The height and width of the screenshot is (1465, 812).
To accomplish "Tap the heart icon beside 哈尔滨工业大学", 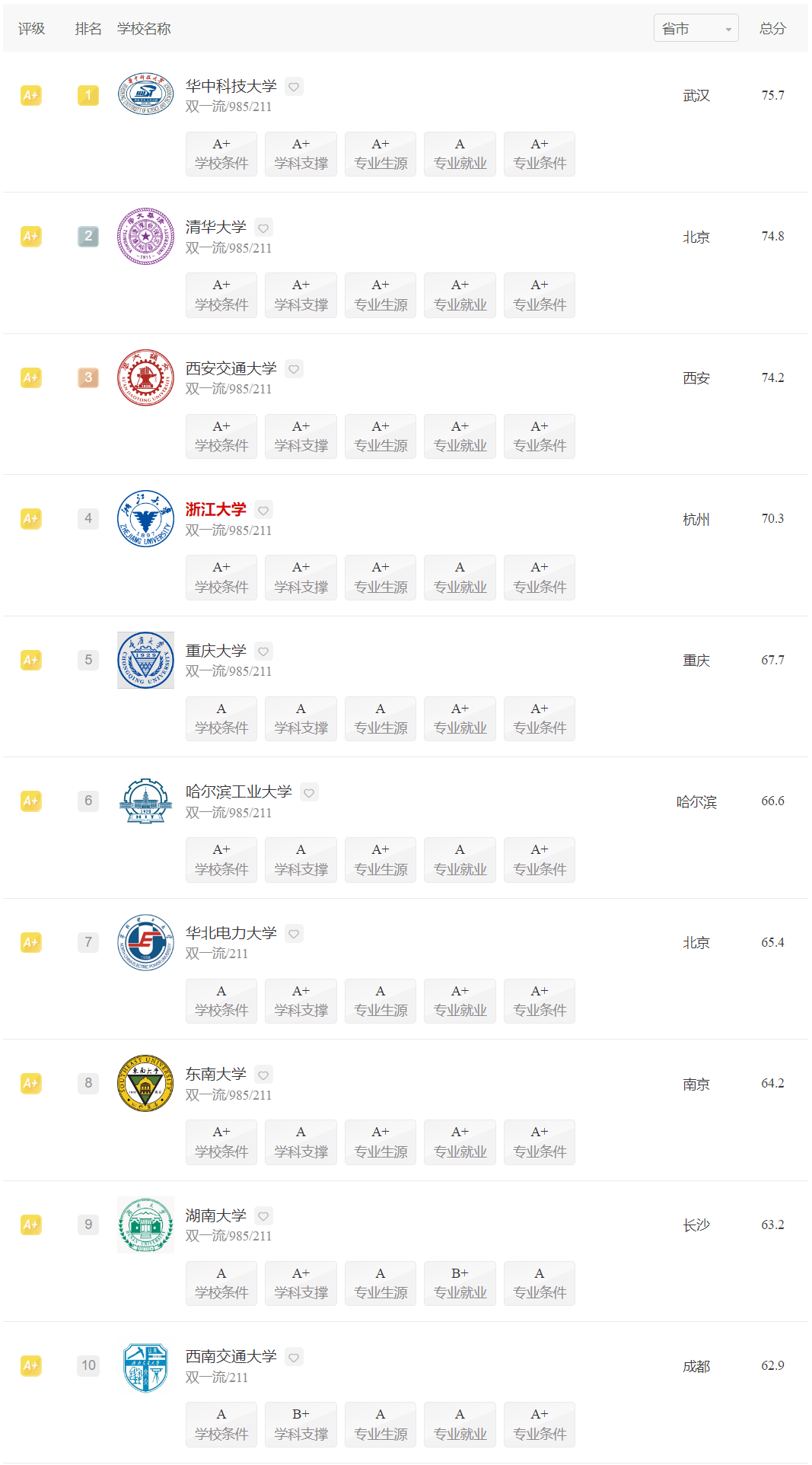I will point(309,792).
